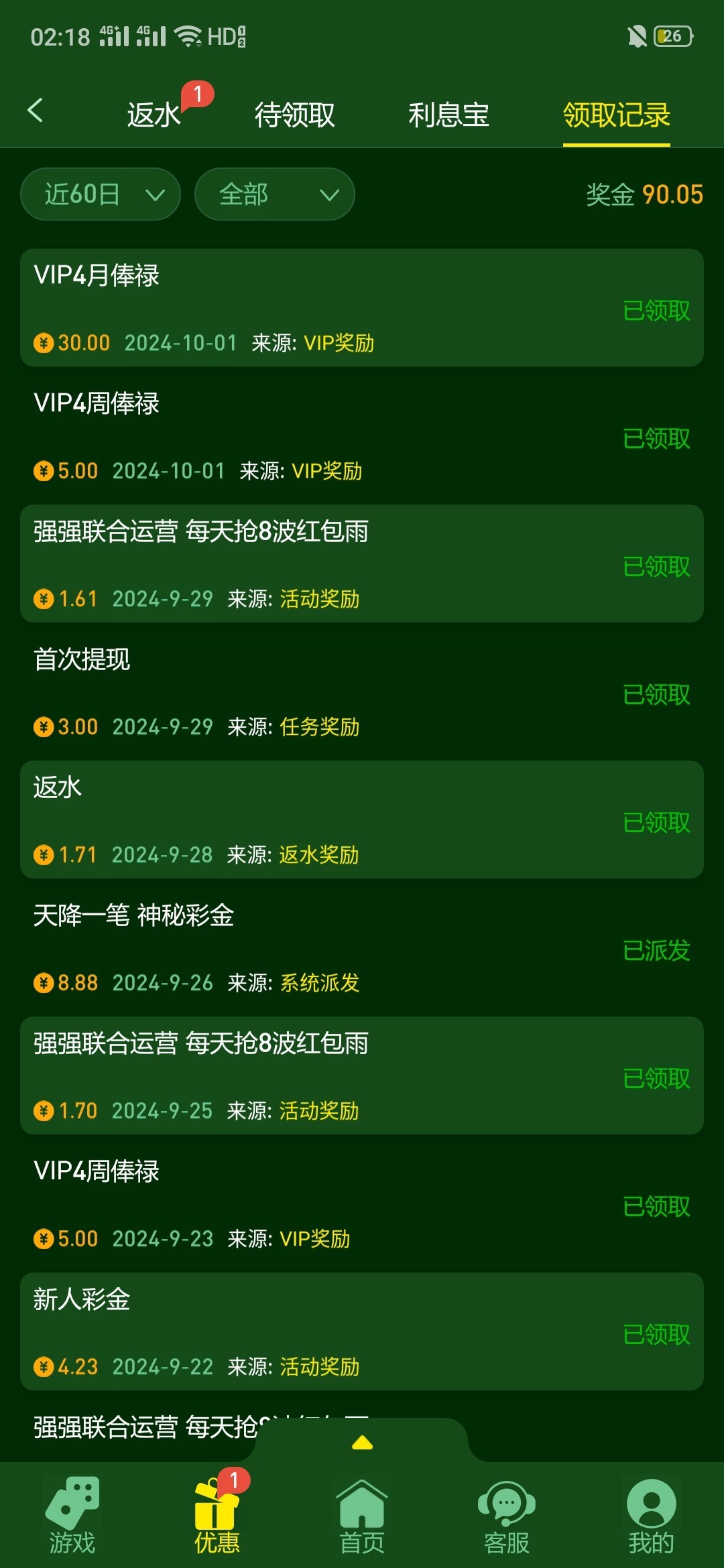
Task: Go to the 优惠 bottom tab
Action: [x=217, y=1516]
